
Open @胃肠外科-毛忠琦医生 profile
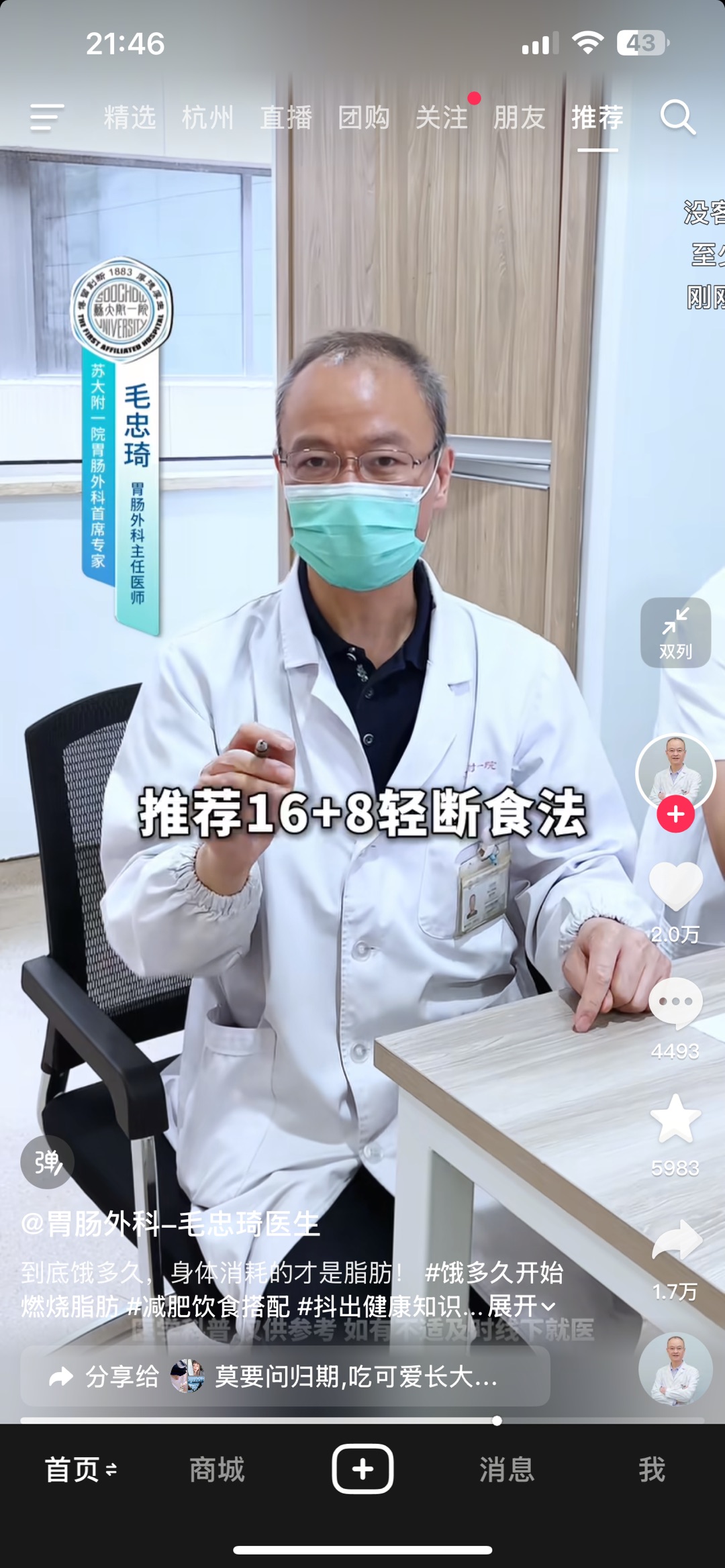[171, 1224]
